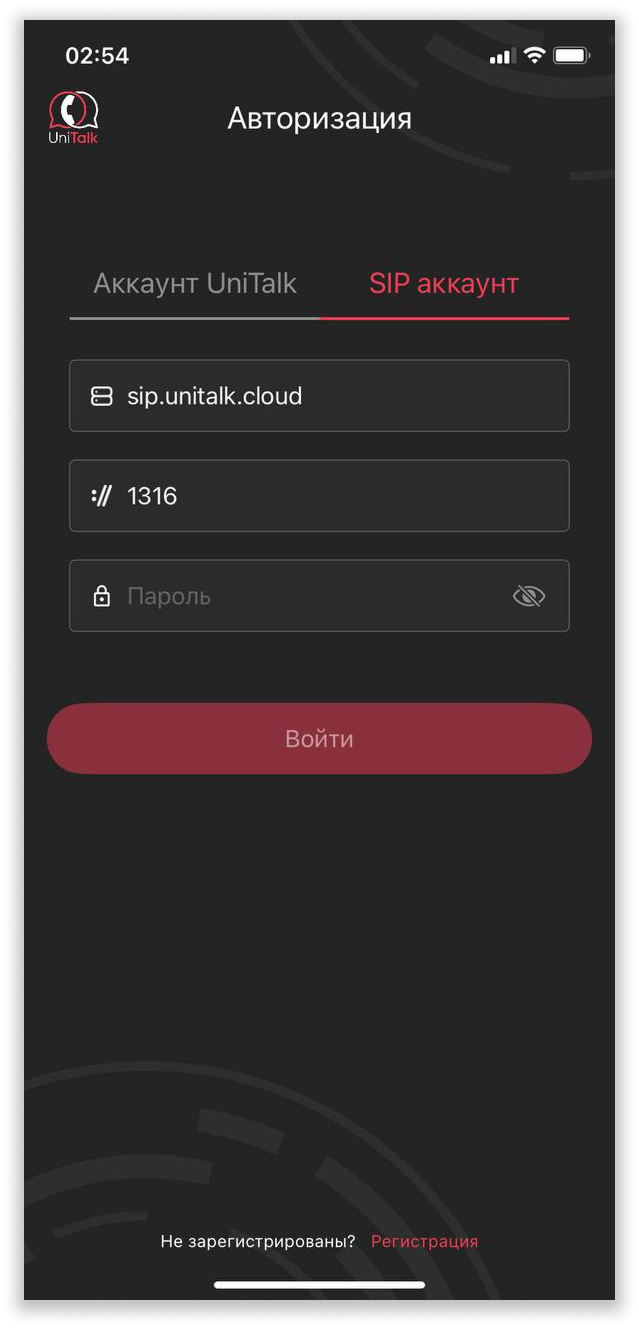Tap the Войти login button
Viewport: 639px width, 1328px height.
coord(319,739)
